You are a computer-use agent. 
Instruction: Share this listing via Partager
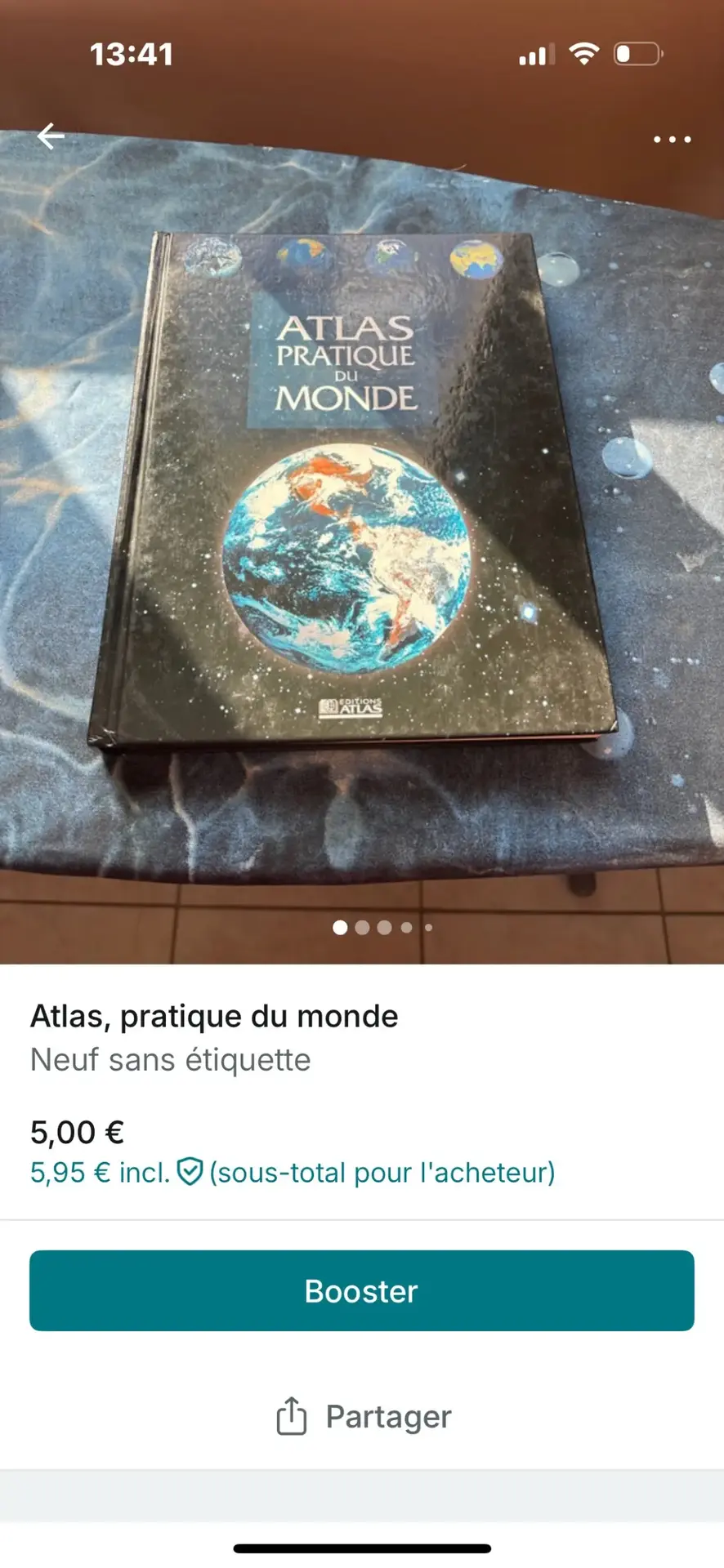[364, 1417]
